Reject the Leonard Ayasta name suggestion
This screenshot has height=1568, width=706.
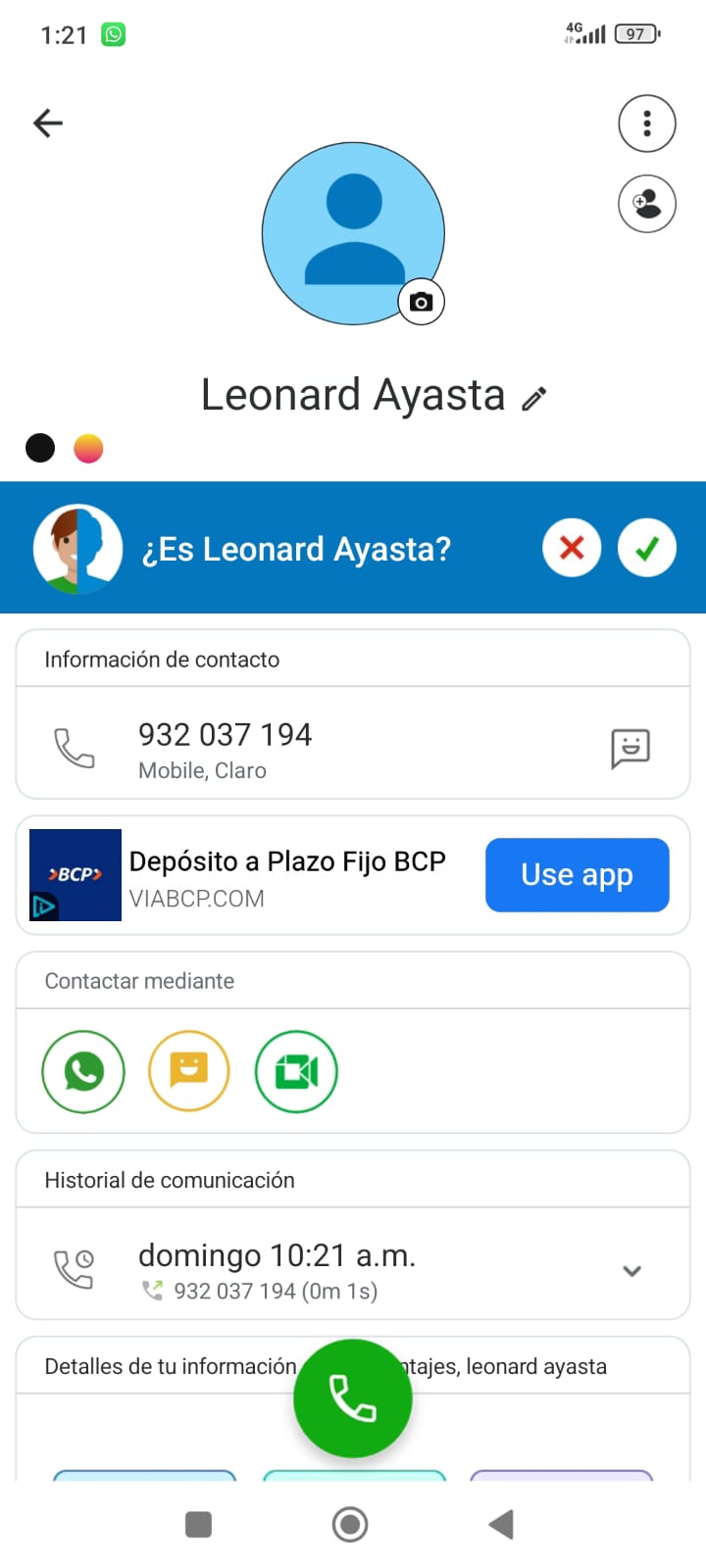tap(572, 548)
